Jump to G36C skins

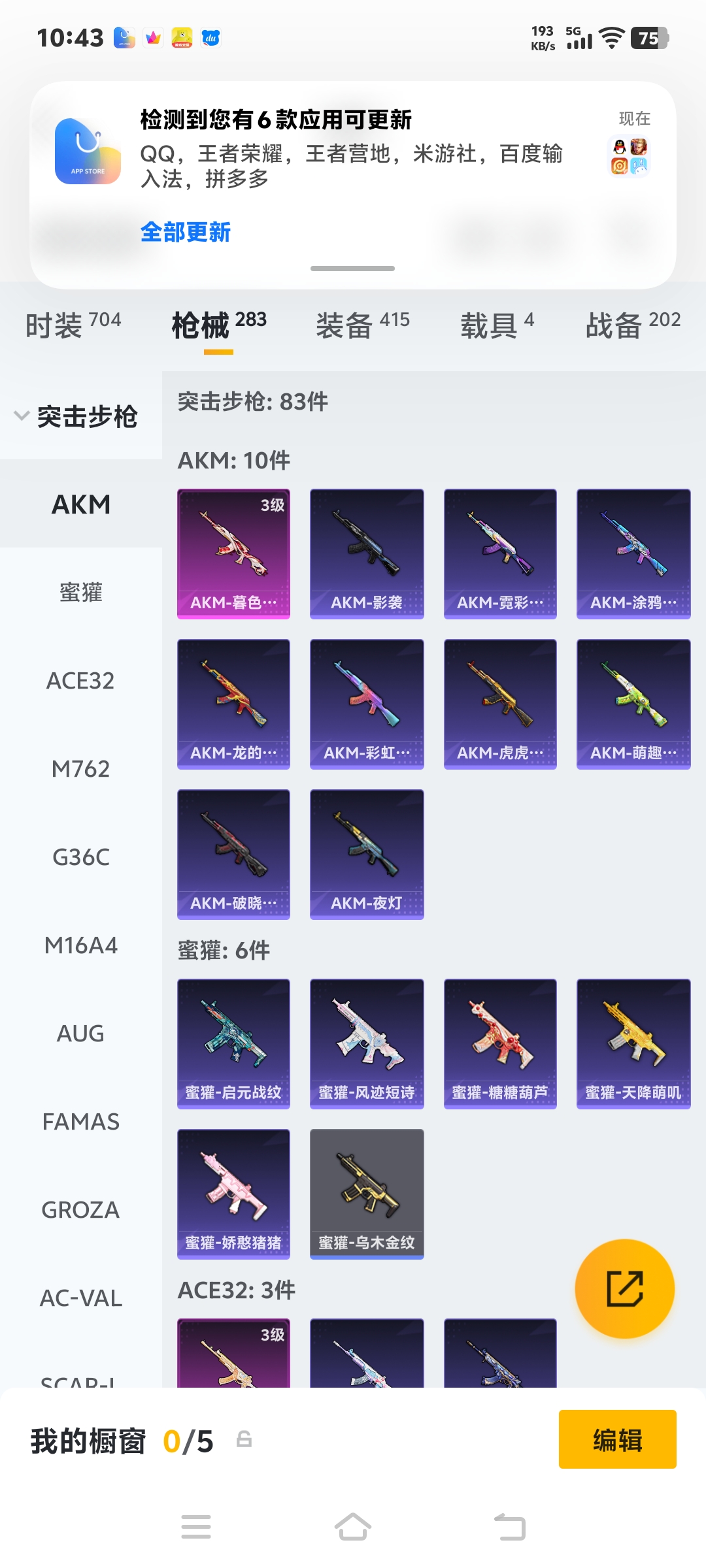click(x=80, y=857)
